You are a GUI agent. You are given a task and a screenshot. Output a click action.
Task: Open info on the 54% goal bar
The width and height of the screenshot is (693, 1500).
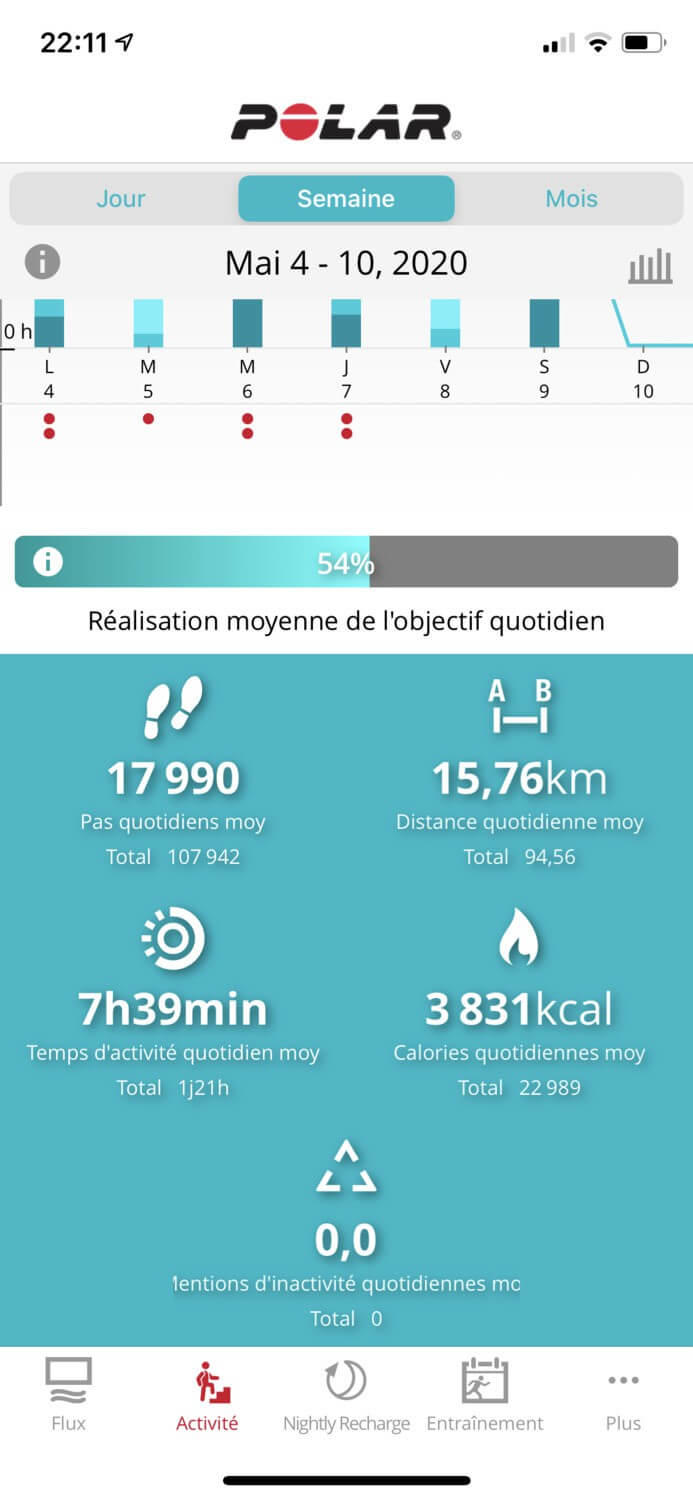point(47,562)
